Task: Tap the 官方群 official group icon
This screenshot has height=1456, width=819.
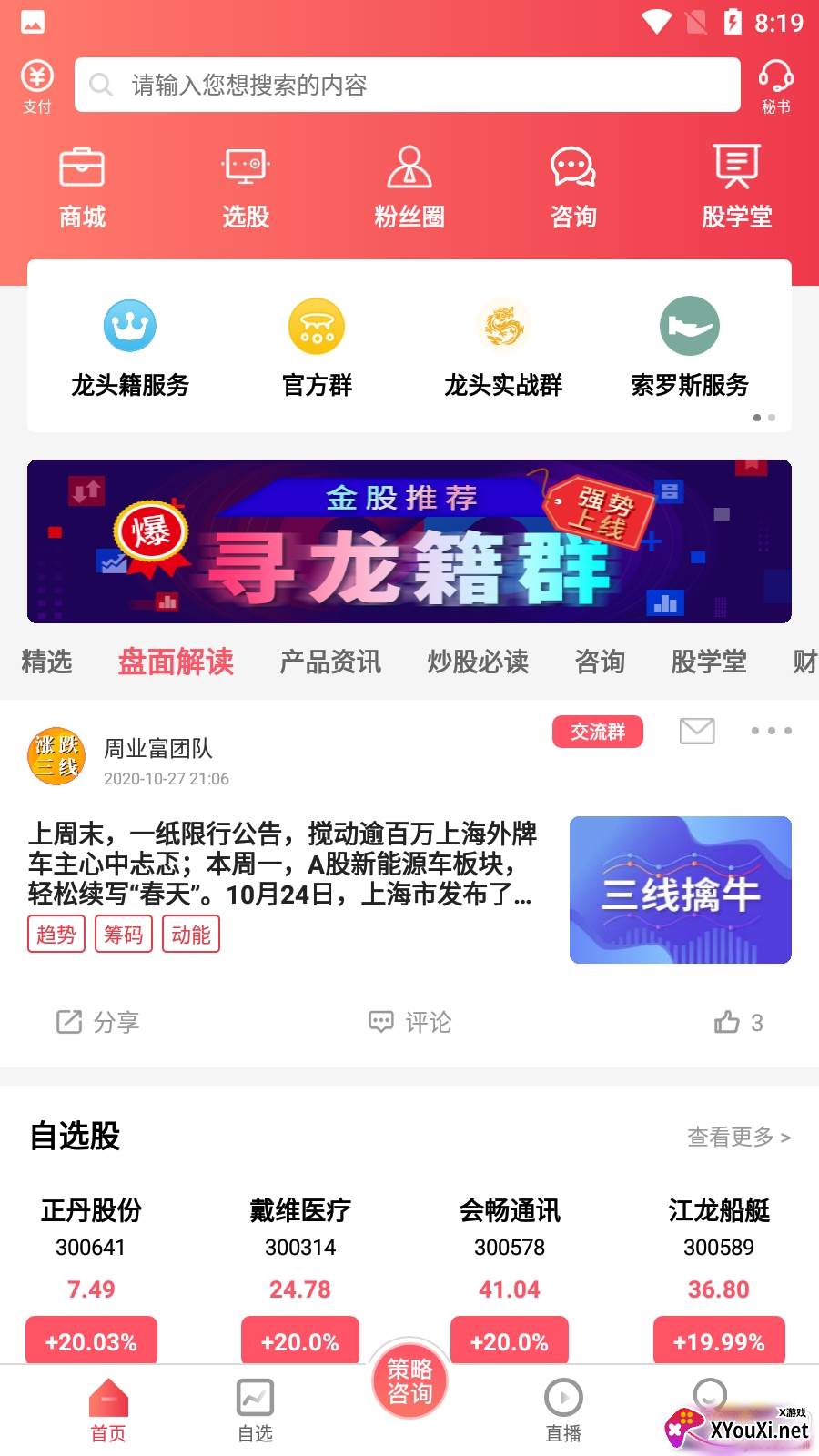Action: coord(315,346)
